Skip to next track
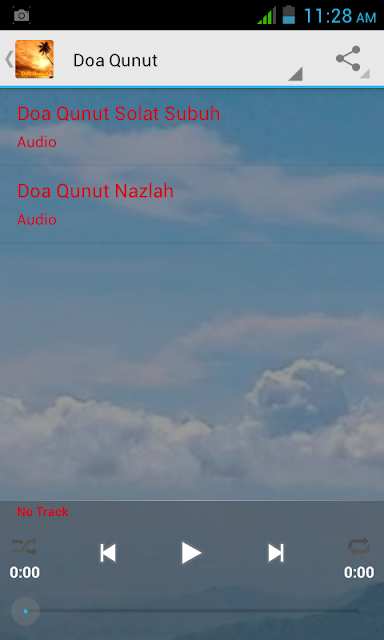 pos(276,553)
